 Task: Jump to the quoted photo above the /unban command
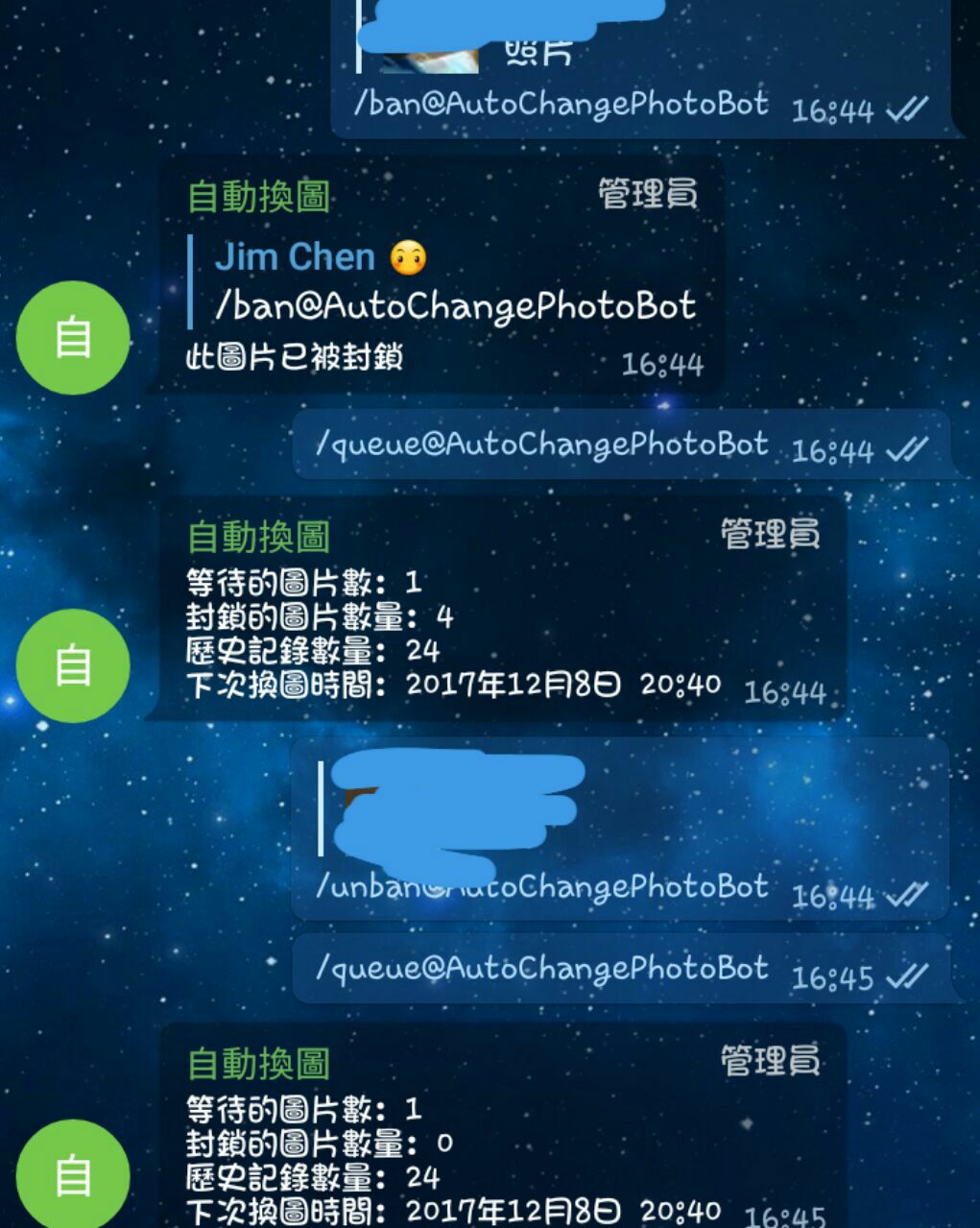451,808
